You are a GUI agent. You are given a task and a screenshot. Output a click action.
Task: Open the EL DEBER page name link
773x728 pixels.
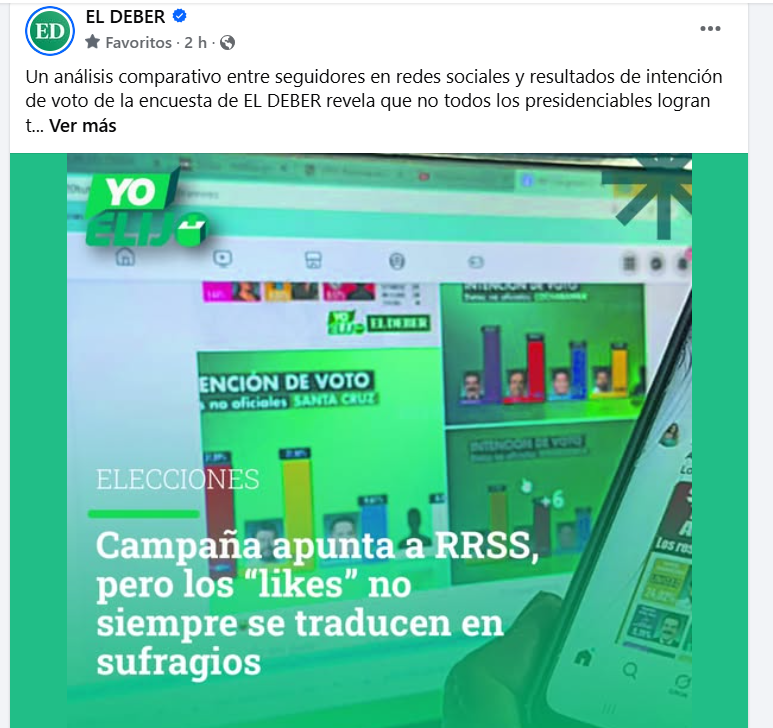(x=125, y=17)
